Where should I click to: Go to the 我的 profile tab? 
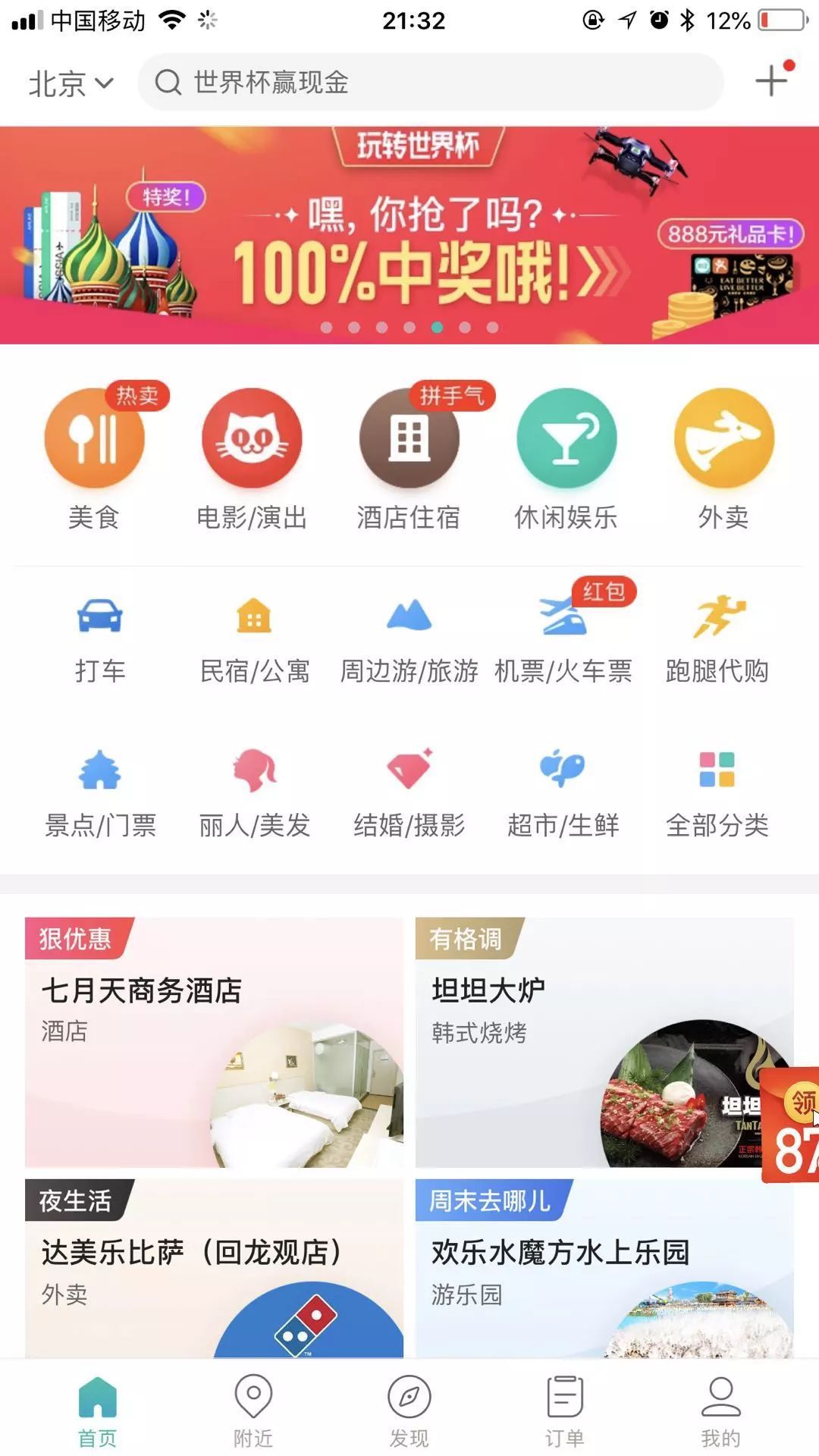(x=720, y=1410)
